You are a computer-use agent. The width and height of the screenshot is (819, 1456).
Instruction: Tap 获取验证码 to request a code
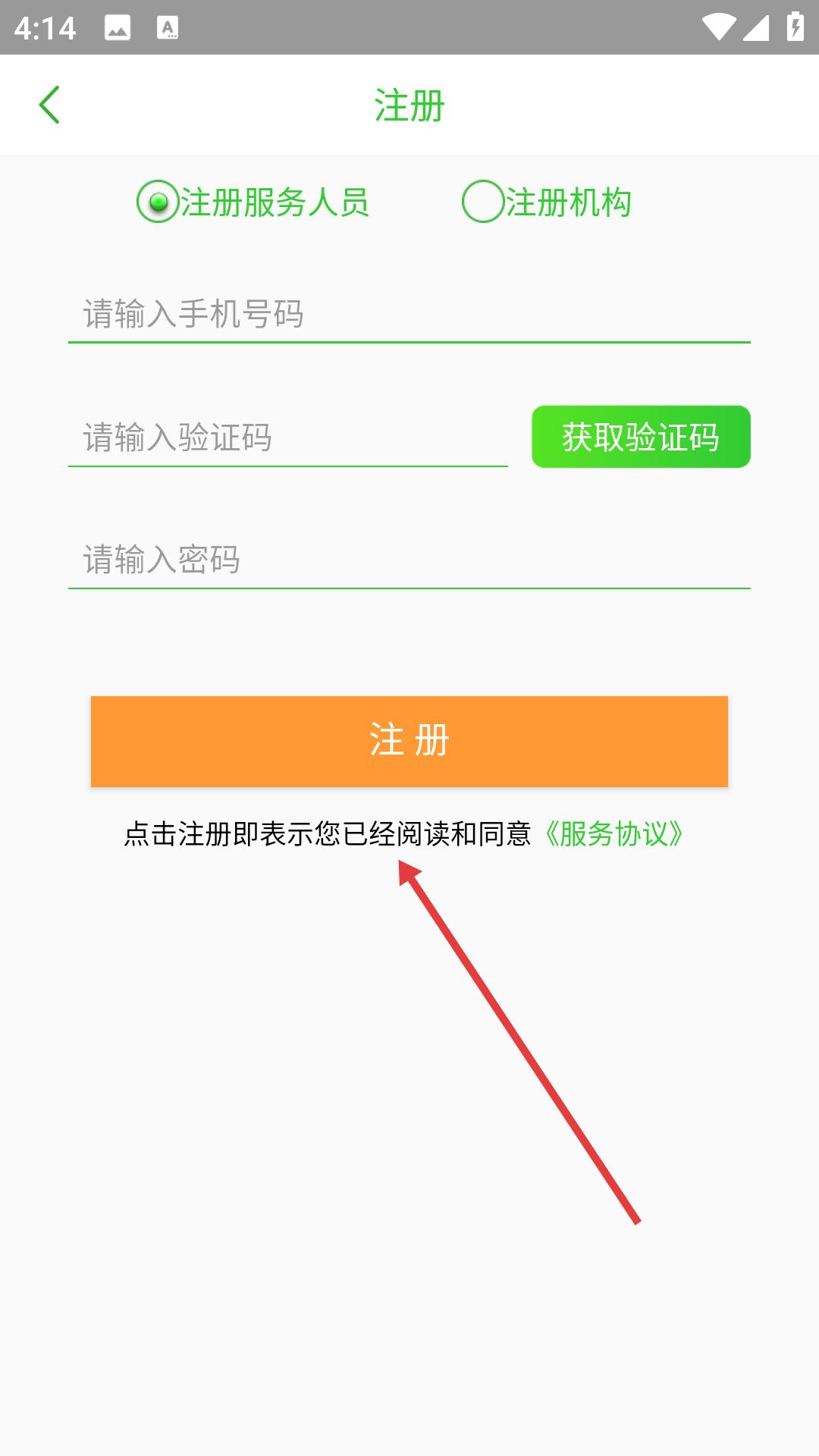coord(641,437)
